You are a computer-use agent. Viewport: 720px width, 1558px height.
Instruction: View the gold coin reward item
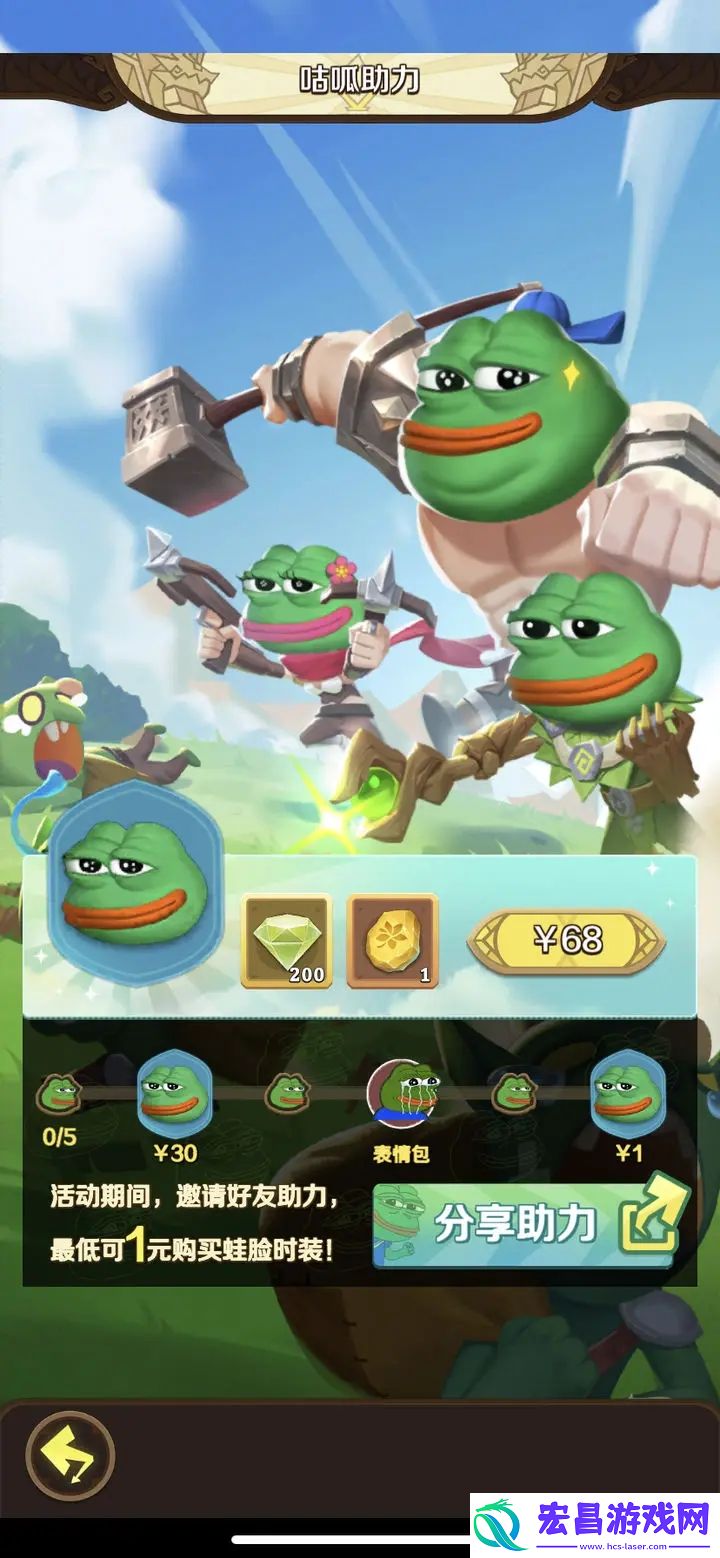point(392,941)
